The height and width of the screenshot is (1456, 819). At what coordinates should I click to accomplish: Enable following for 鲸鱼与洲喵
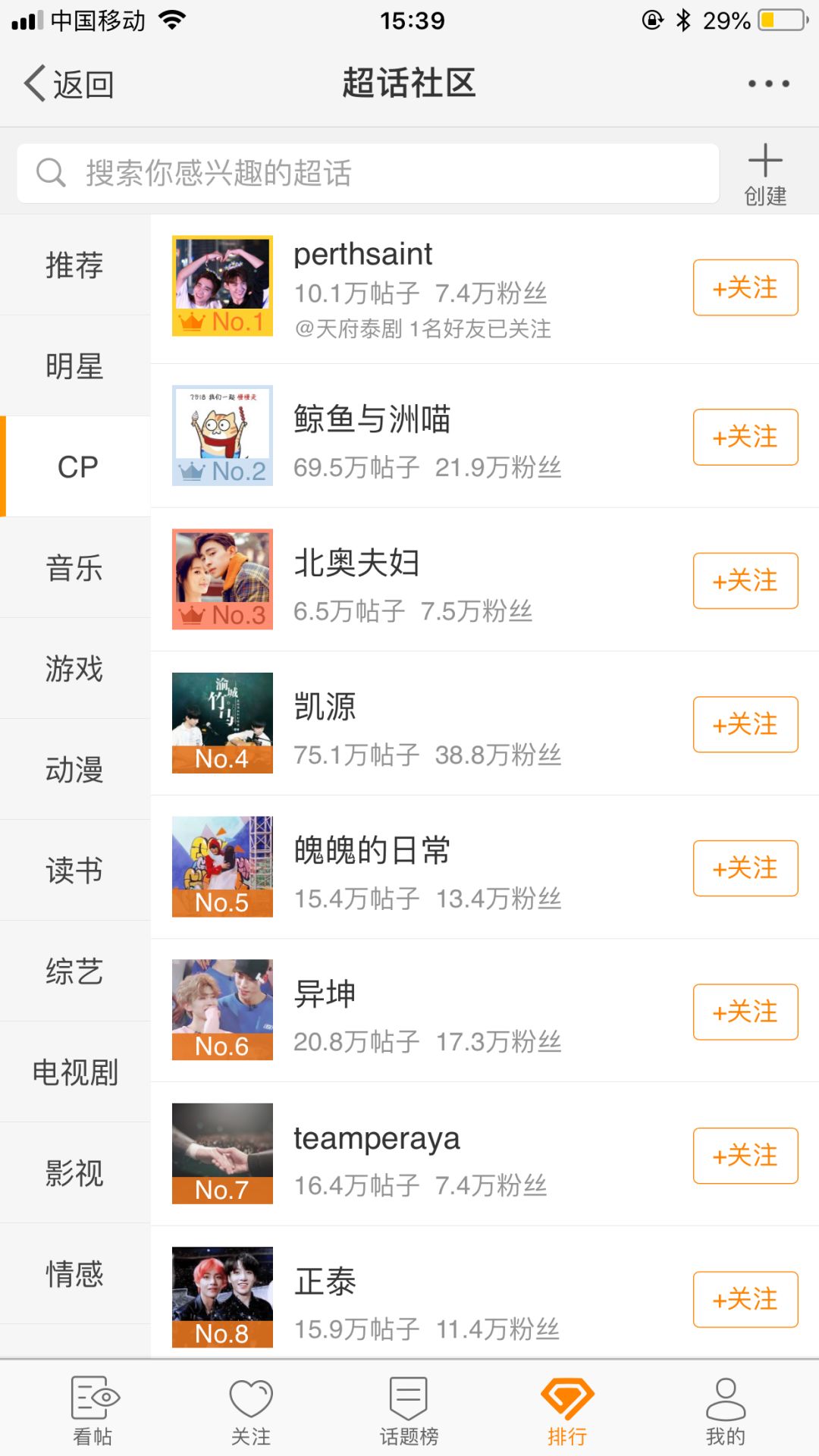tap(745, 437)
